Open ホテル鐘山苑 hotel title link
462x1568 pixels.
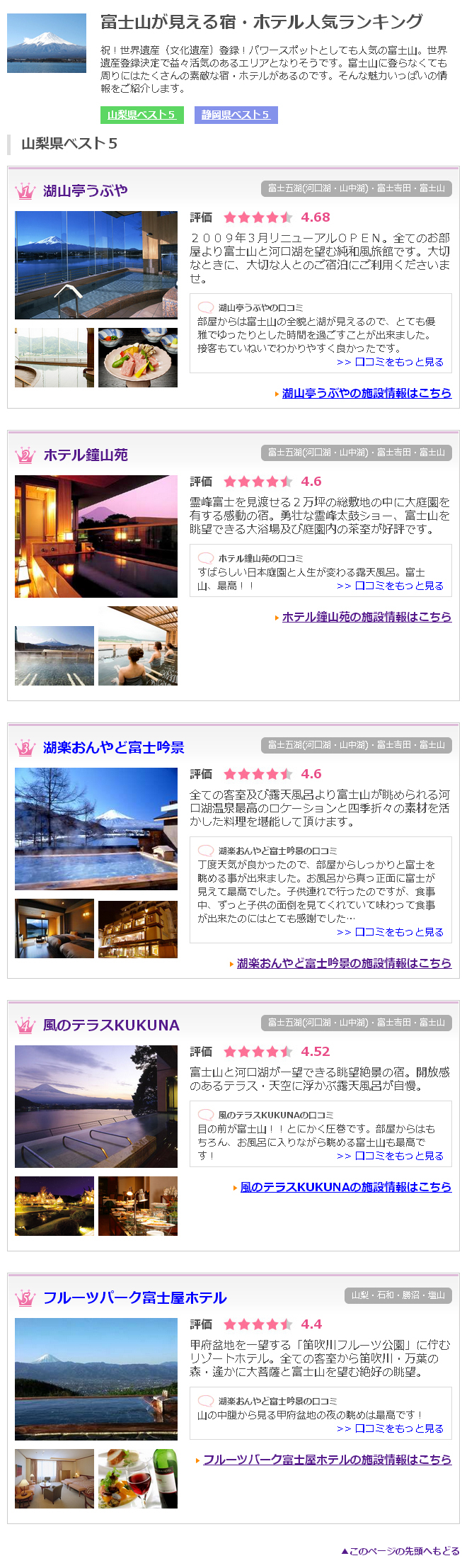[86, 455]
